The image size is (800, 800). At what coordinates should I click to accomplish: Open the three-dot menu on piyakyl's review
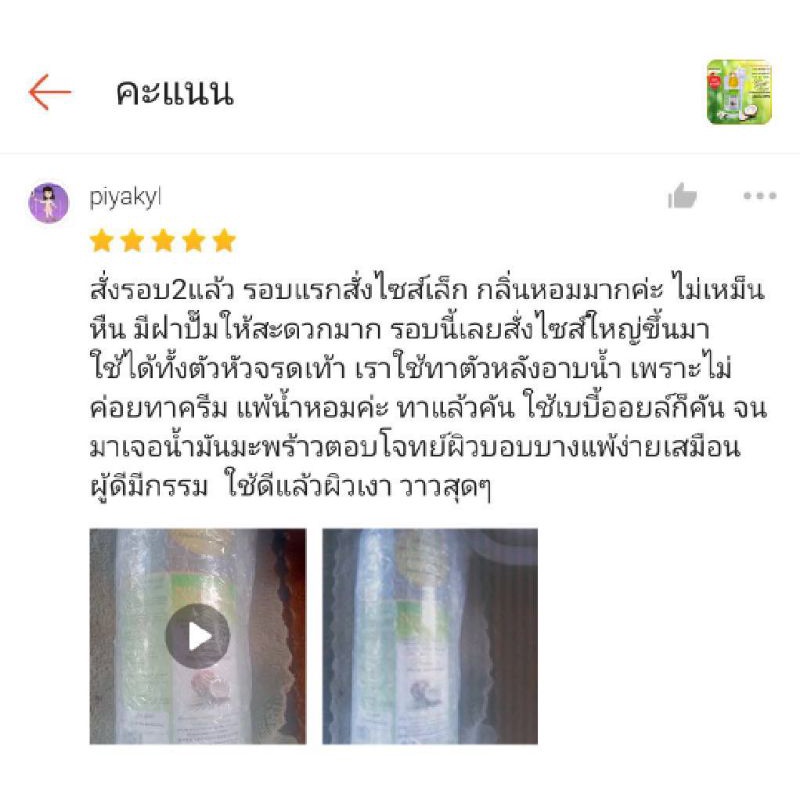(760, 196)
